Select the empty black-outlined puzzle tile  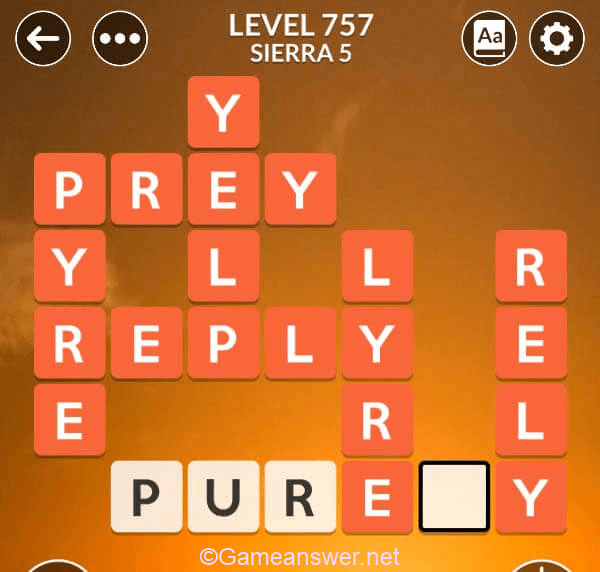click(454, 496)
